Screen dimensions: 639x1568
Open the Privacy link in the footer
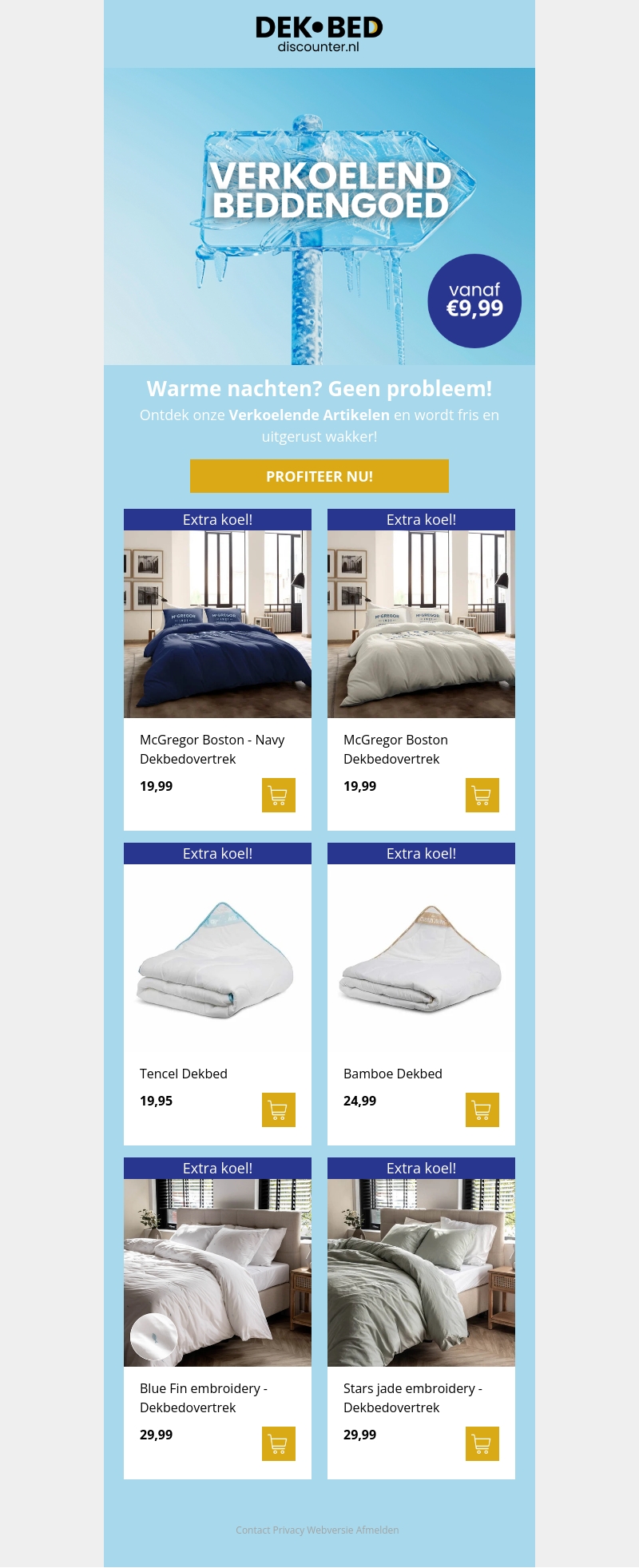[288, 1530]
